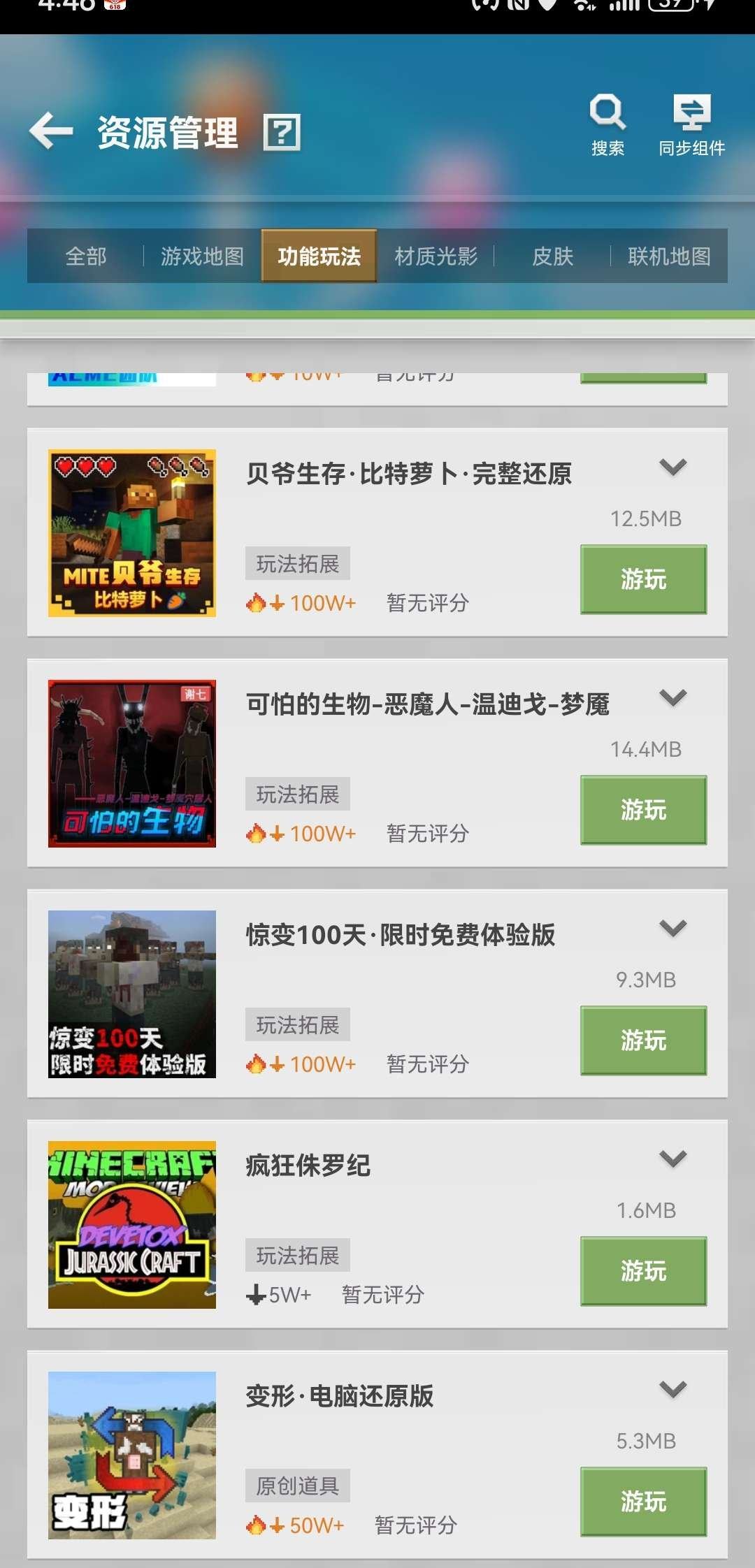
Task: Click the 玩法拓展 tag on 可怕的生物
Action: click(296, 793)
